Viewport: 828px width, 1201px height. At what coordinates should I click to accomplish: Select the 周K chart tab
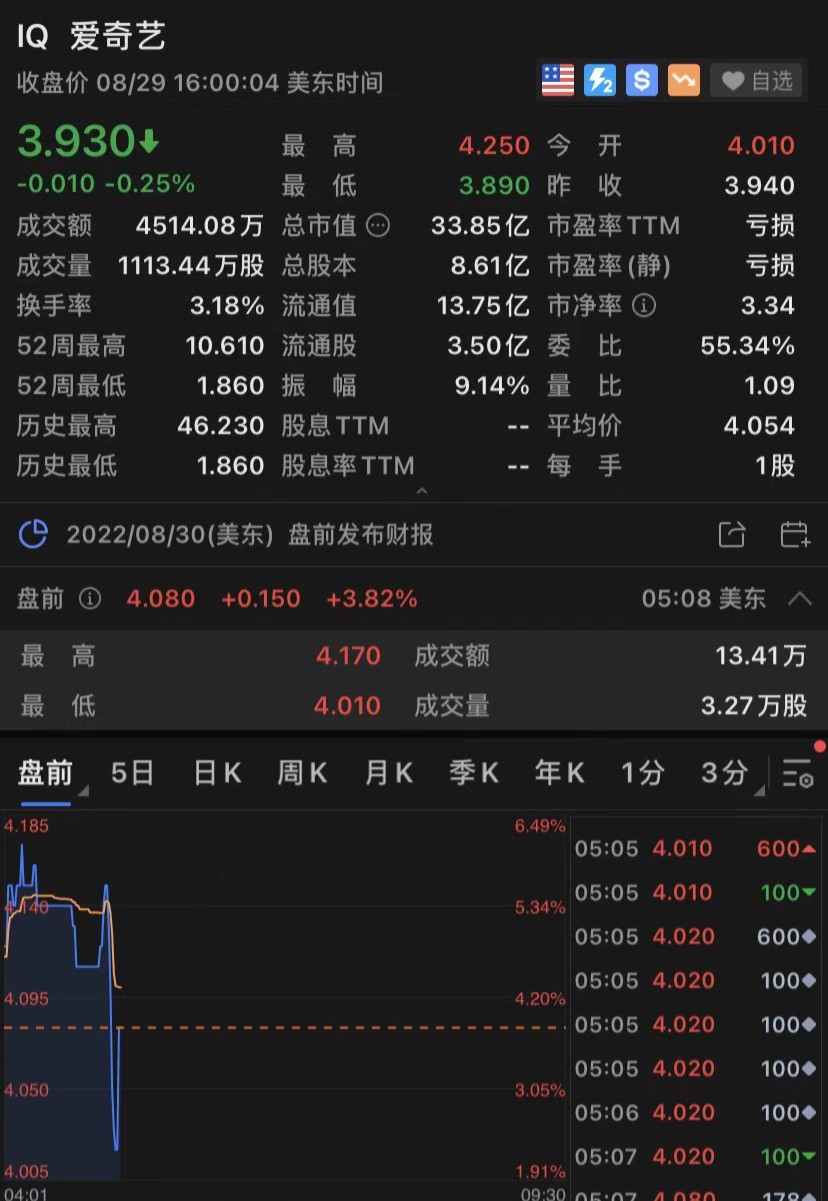click(302, 773)
